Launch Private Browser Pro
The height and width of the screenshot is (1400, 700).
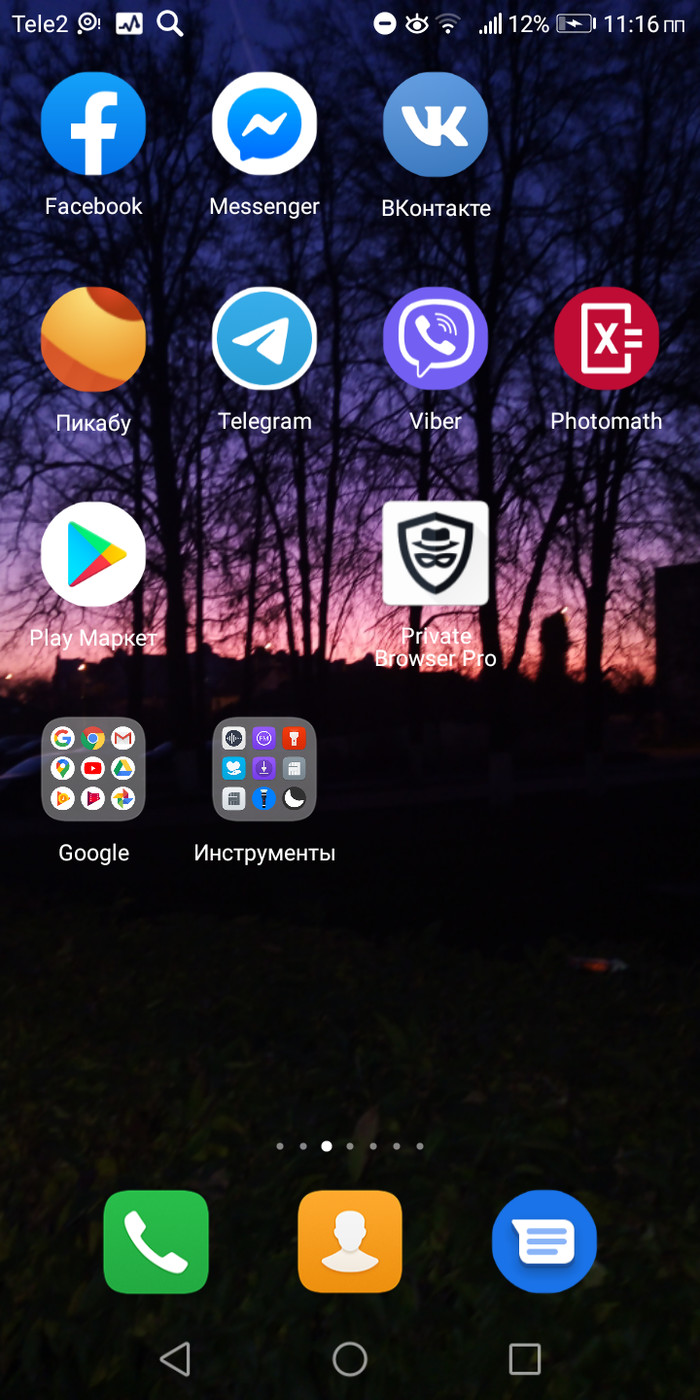pyautogui.click(x=435, y=553)
